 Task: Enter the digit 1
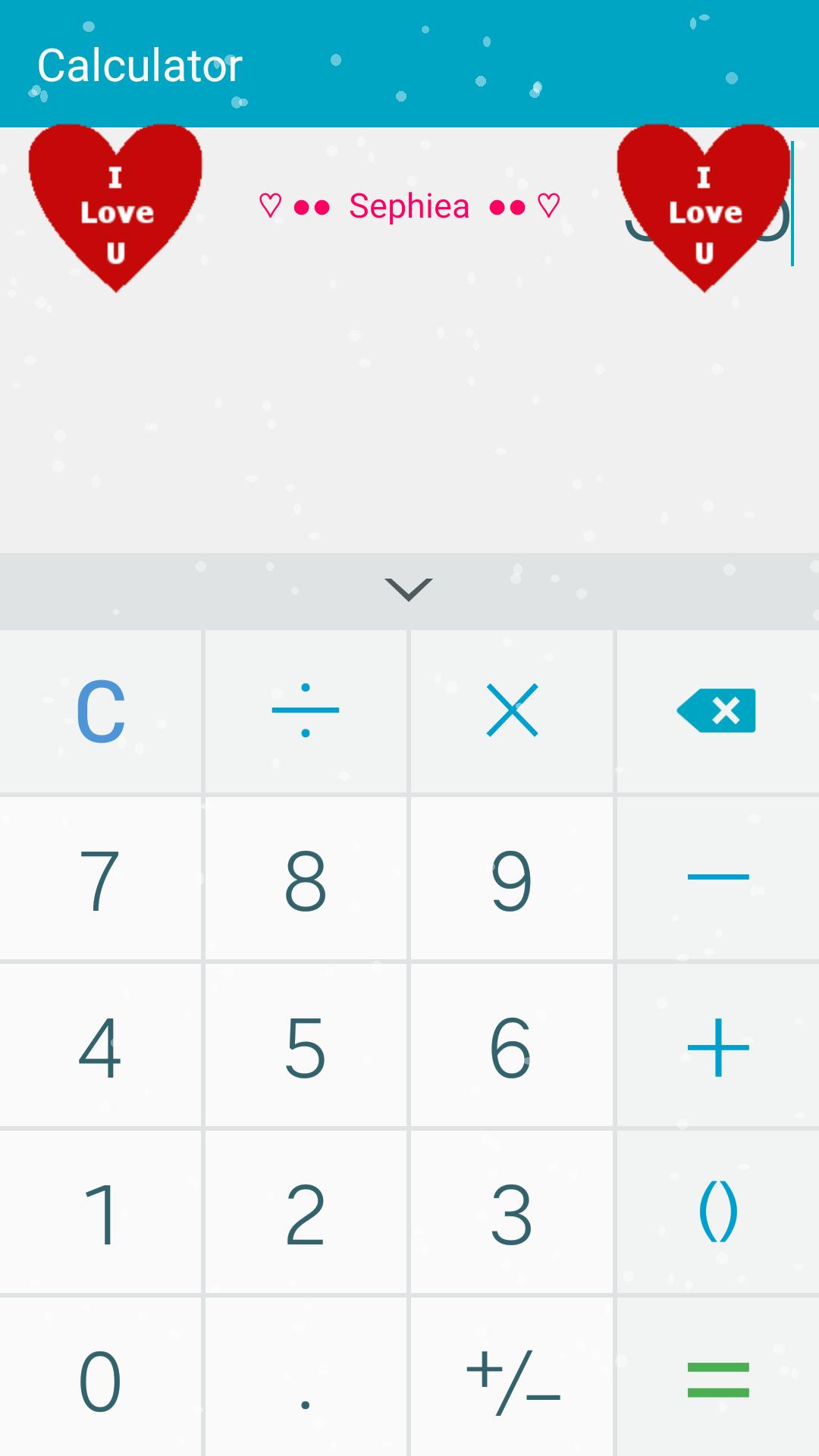point(101,1213)
